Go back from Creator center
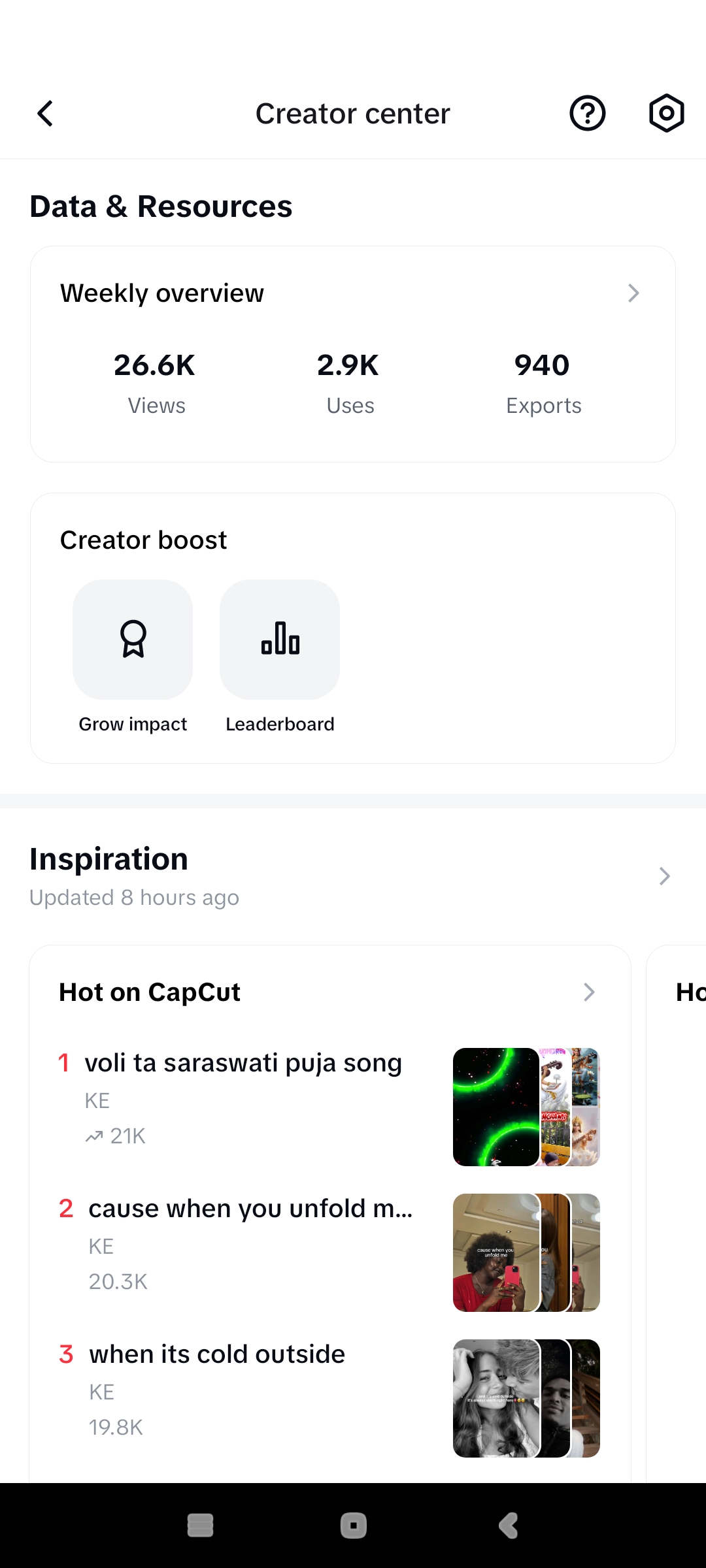 pos(45,114)
